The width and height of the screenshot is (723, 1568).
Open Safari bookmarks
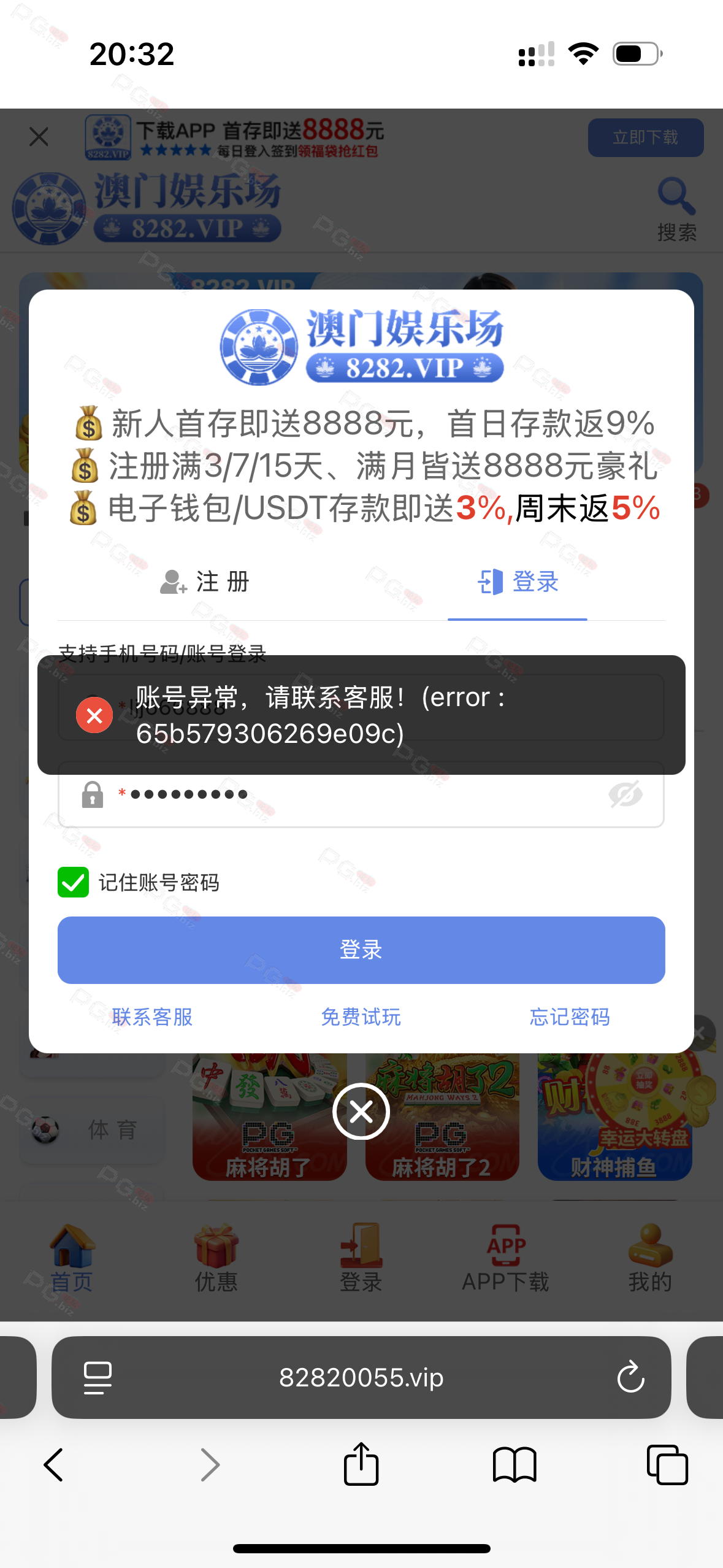[x=515, y=1464]
